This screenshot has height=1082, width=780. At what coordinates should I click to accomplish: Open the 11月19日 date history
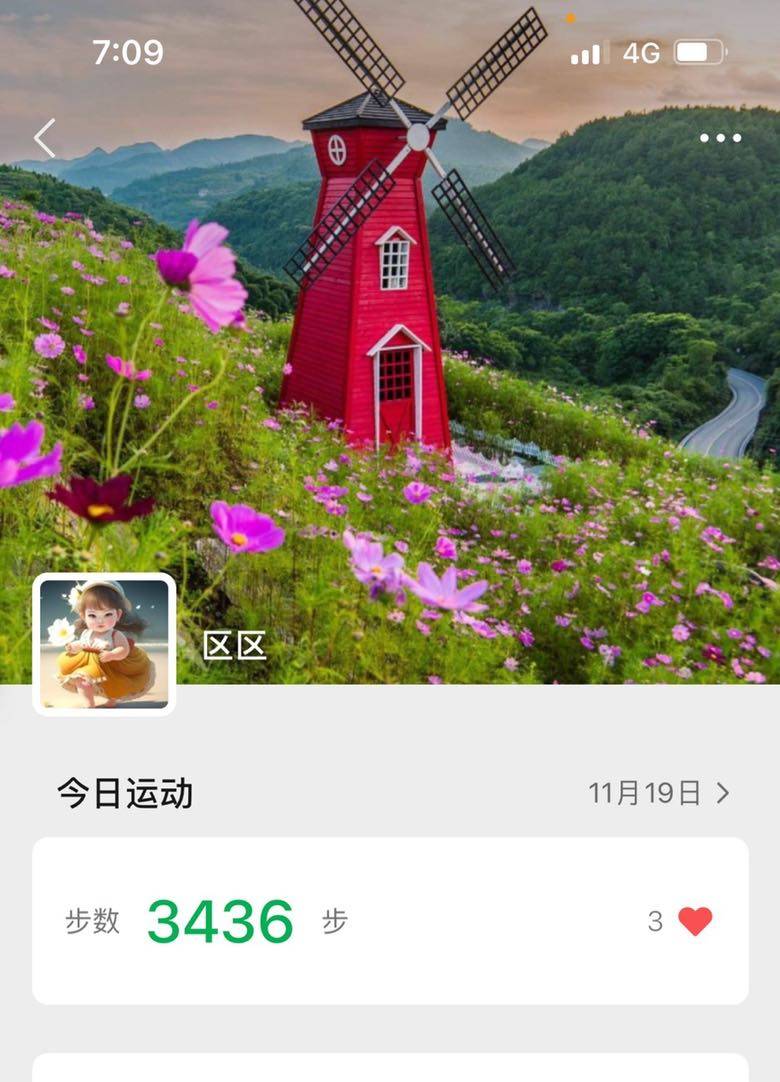pyautogui.click(x=659, y=793)
